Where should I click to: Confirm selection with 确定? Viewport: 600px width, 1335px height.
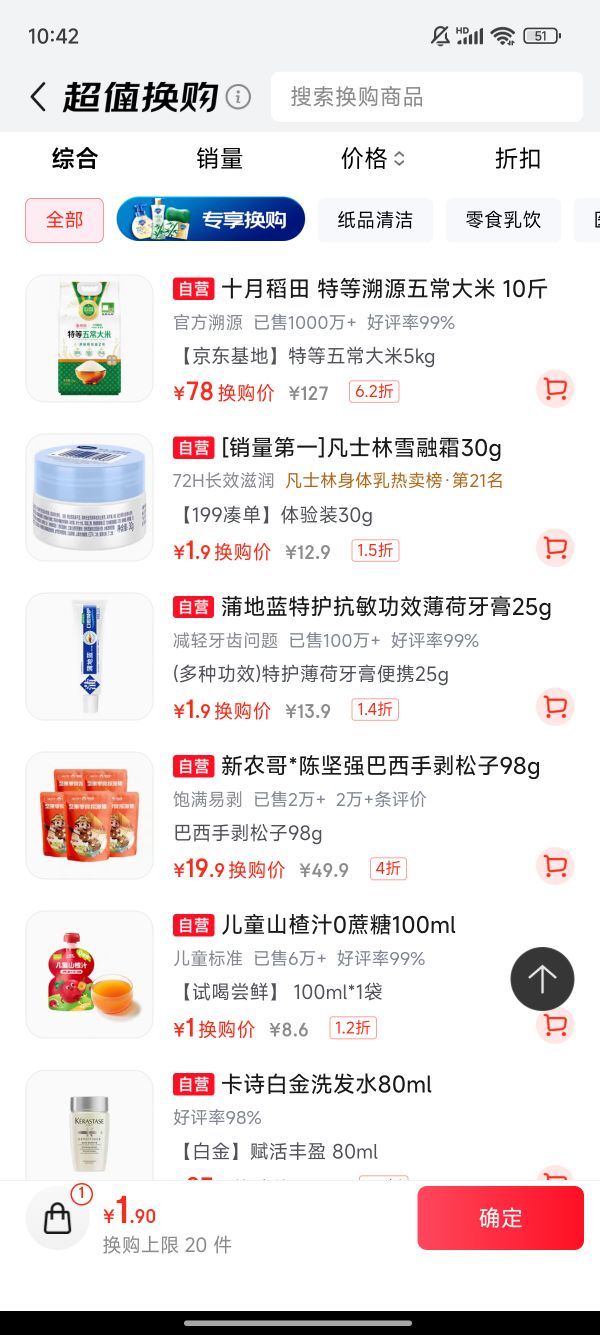coord(500,1218)
